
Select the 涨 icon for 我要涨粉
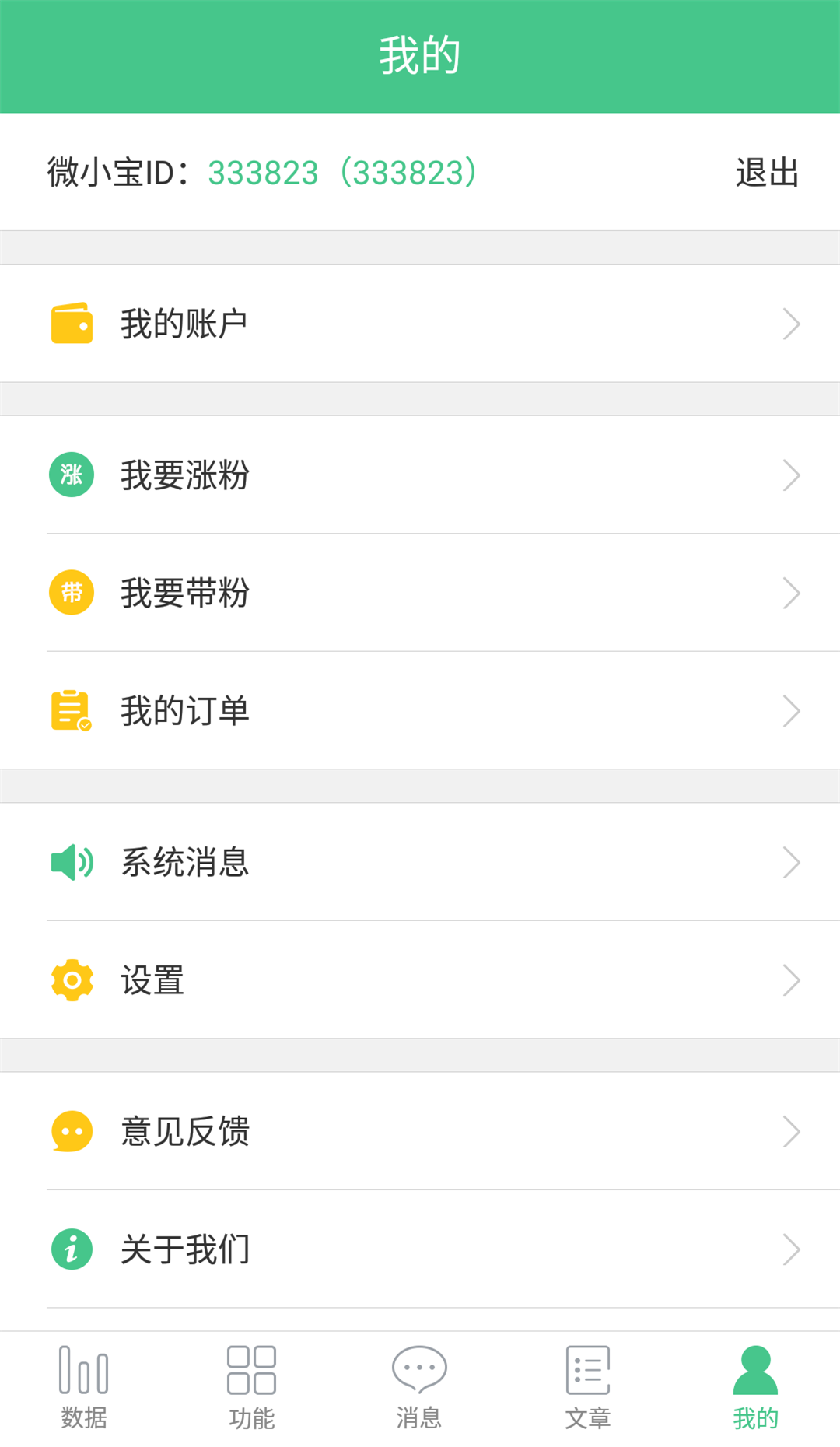71,474
